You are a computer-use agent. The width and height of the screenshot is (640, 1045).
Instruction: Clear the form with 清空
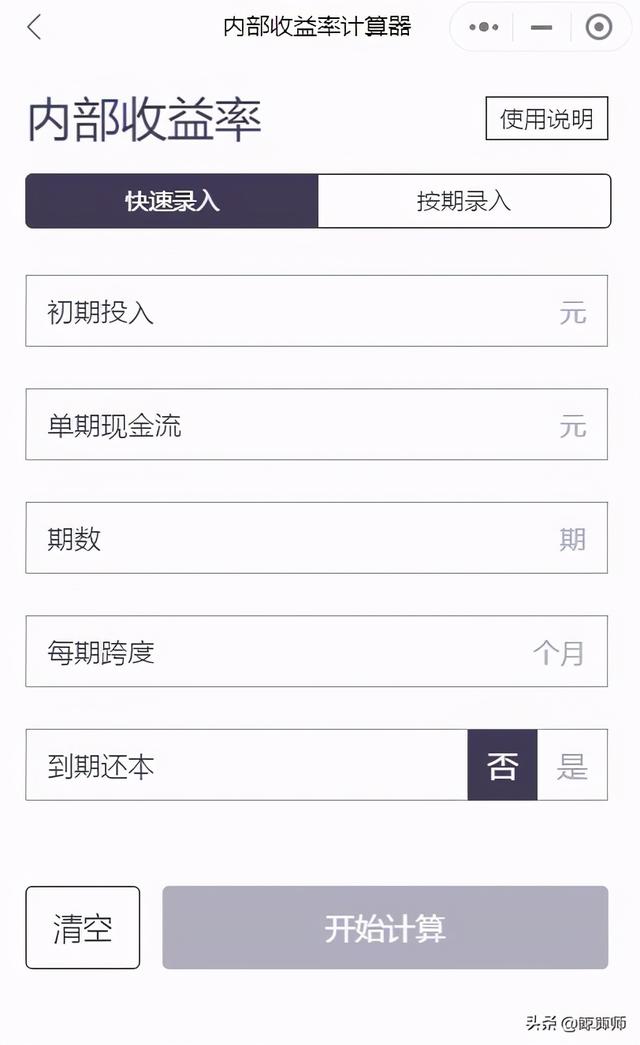click(82, 928)
